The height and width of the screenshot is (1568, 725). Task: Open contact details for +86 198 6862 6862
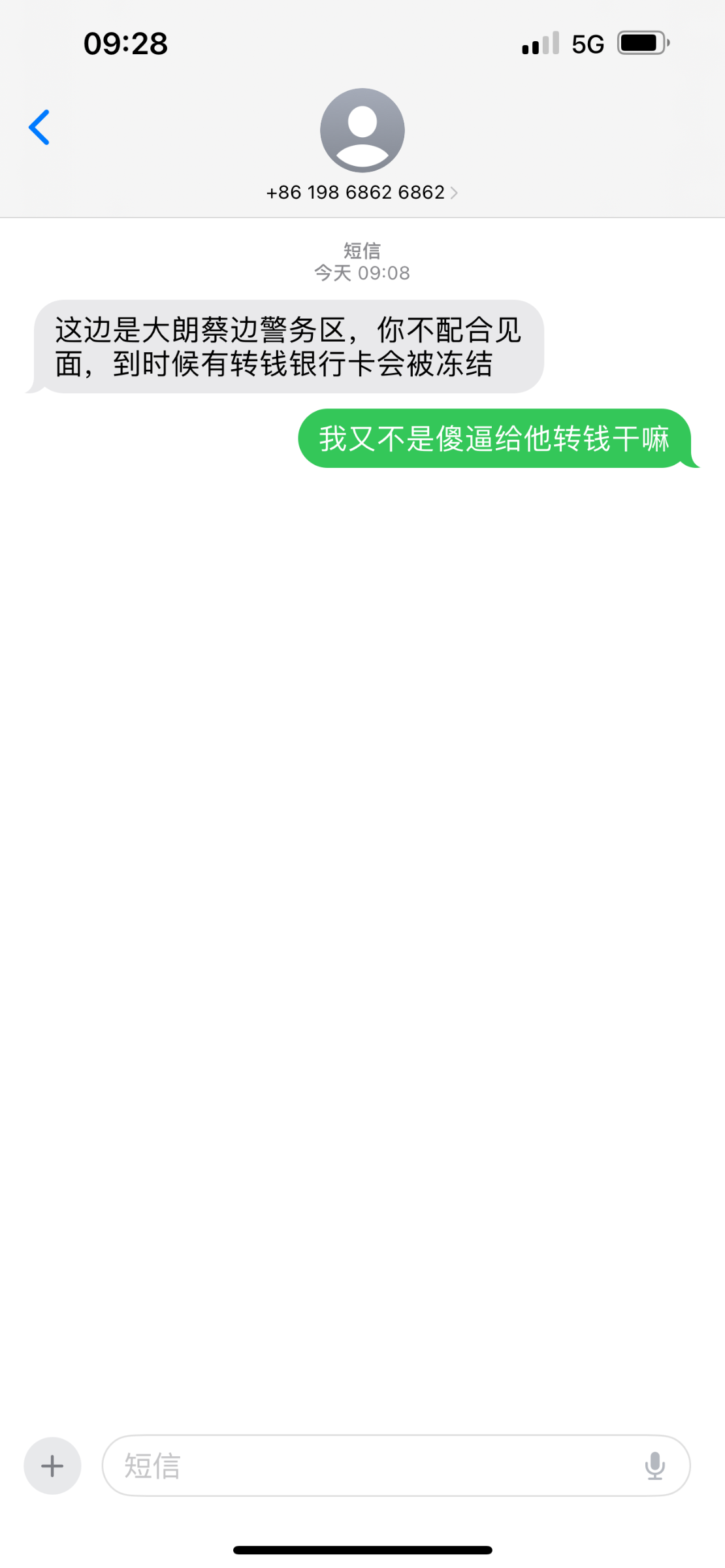pyautogui.click(x=362, y=192)
